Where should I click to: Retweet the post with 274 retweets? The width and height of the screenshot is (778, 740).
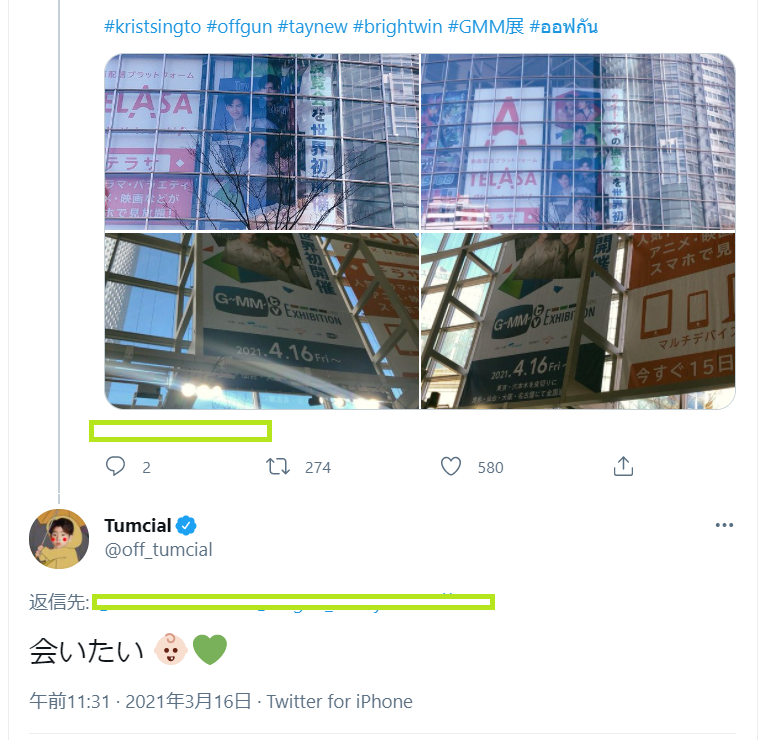(278, 466)
